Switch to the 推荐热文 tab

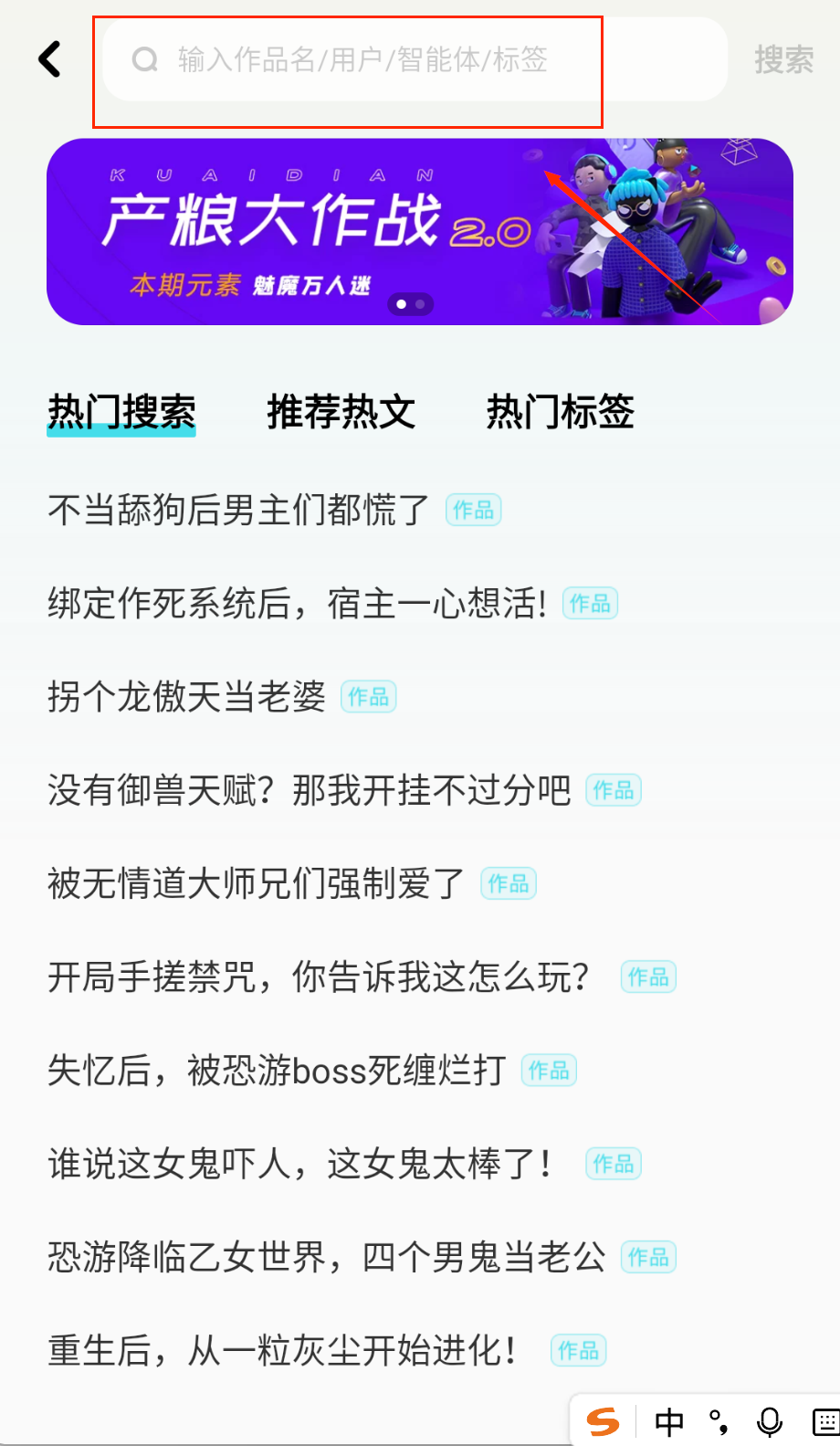pos(341,412)
